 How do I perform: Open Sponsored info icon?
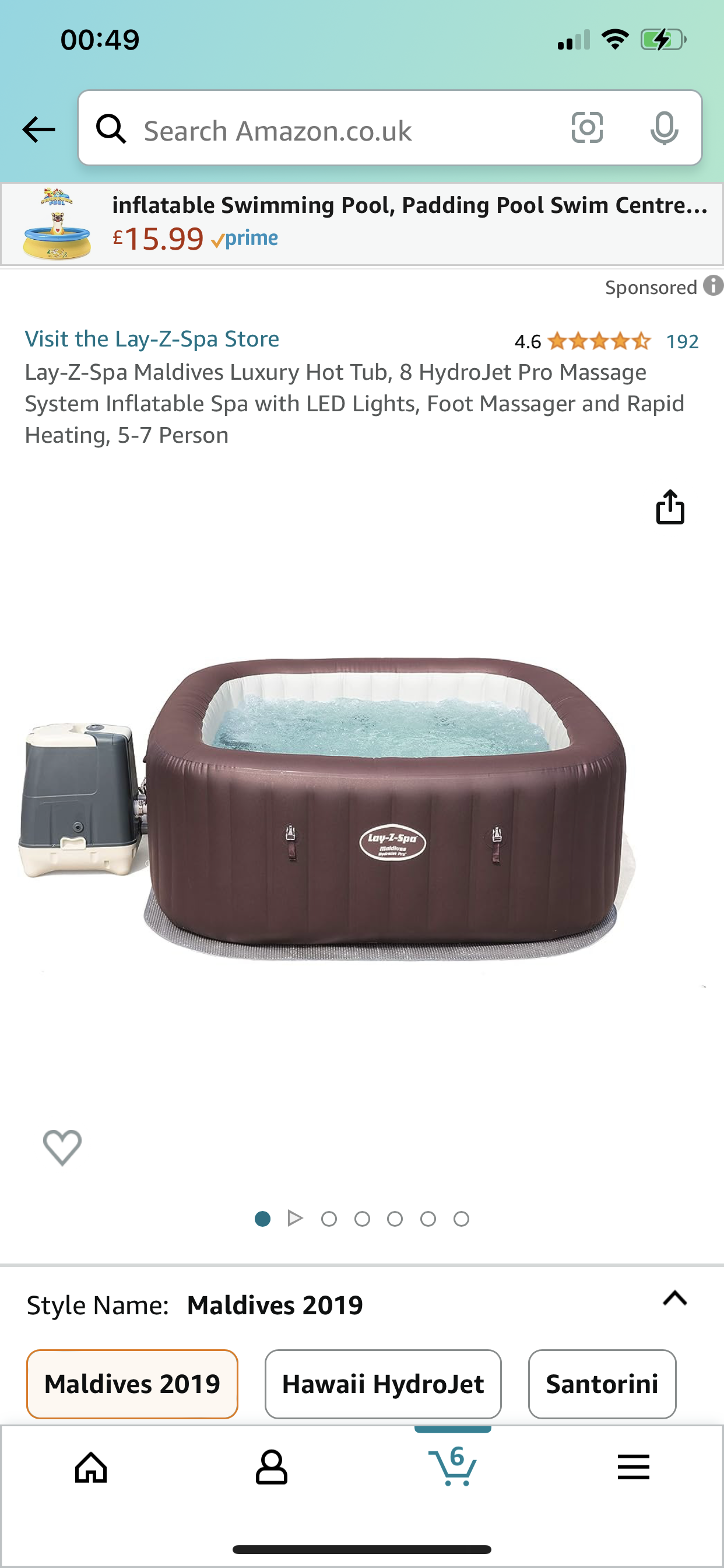(x=713, y=285)
